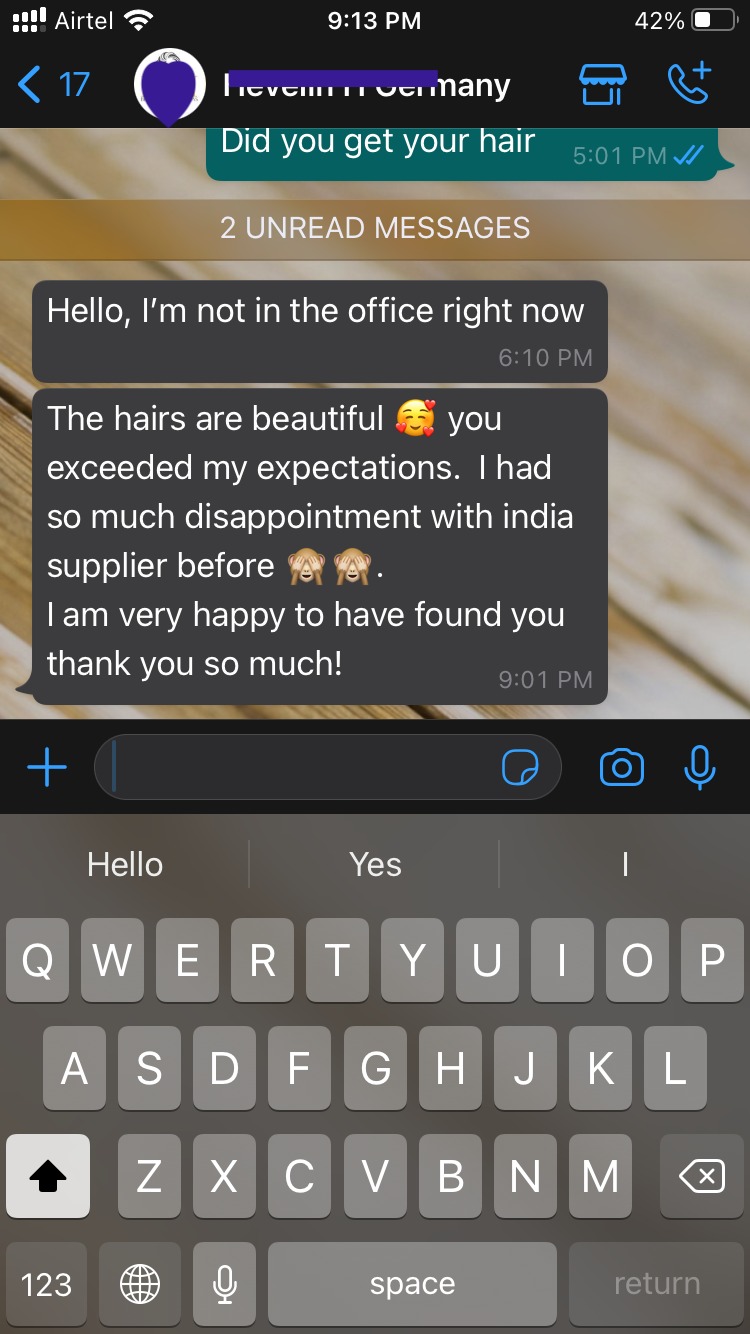Focus the message text field
750x1334 pixels.
click(x=300, y=768)
